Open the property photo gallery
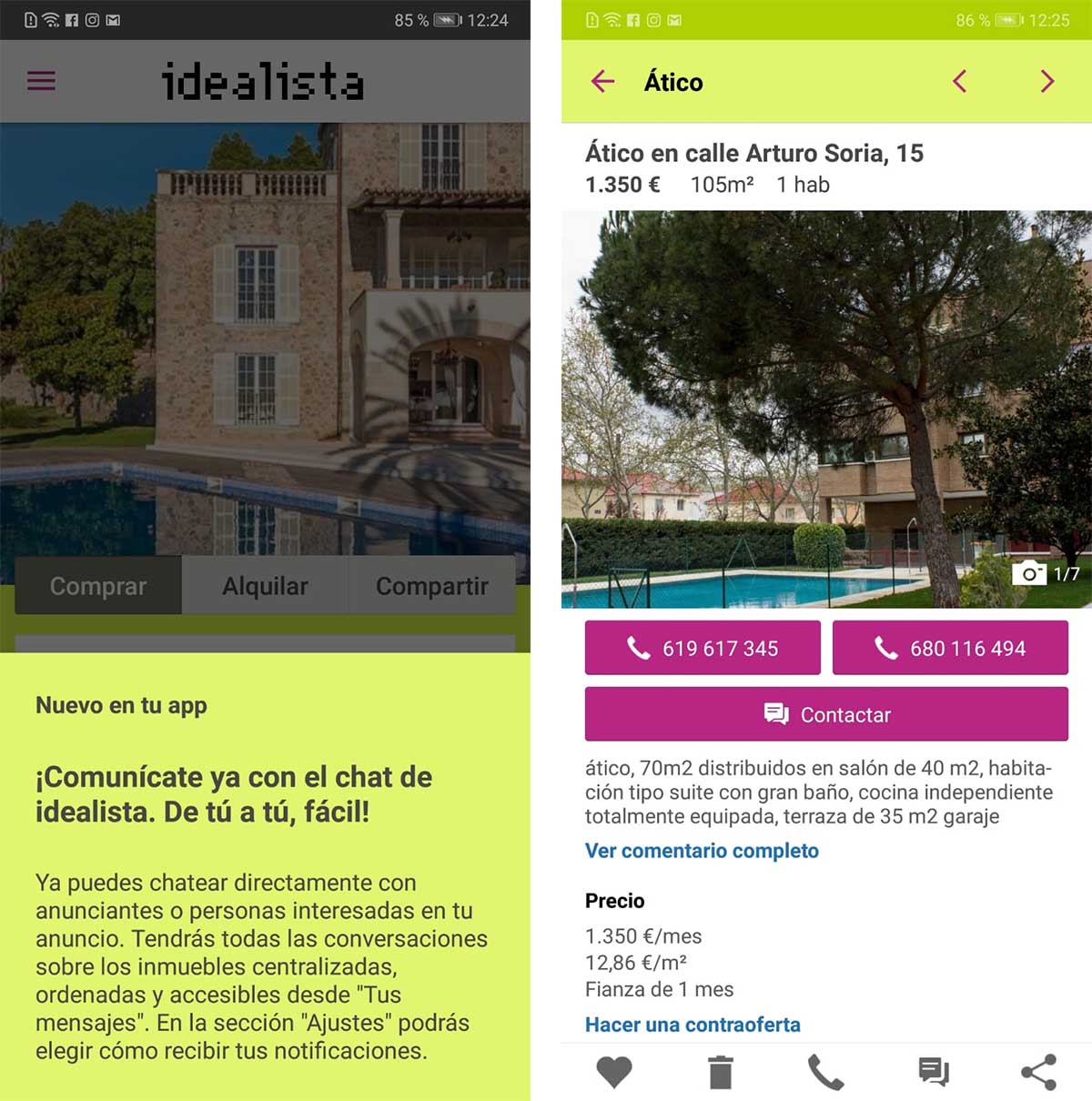The width and height of the screenshot is (1092, 1101). point(825,409)
